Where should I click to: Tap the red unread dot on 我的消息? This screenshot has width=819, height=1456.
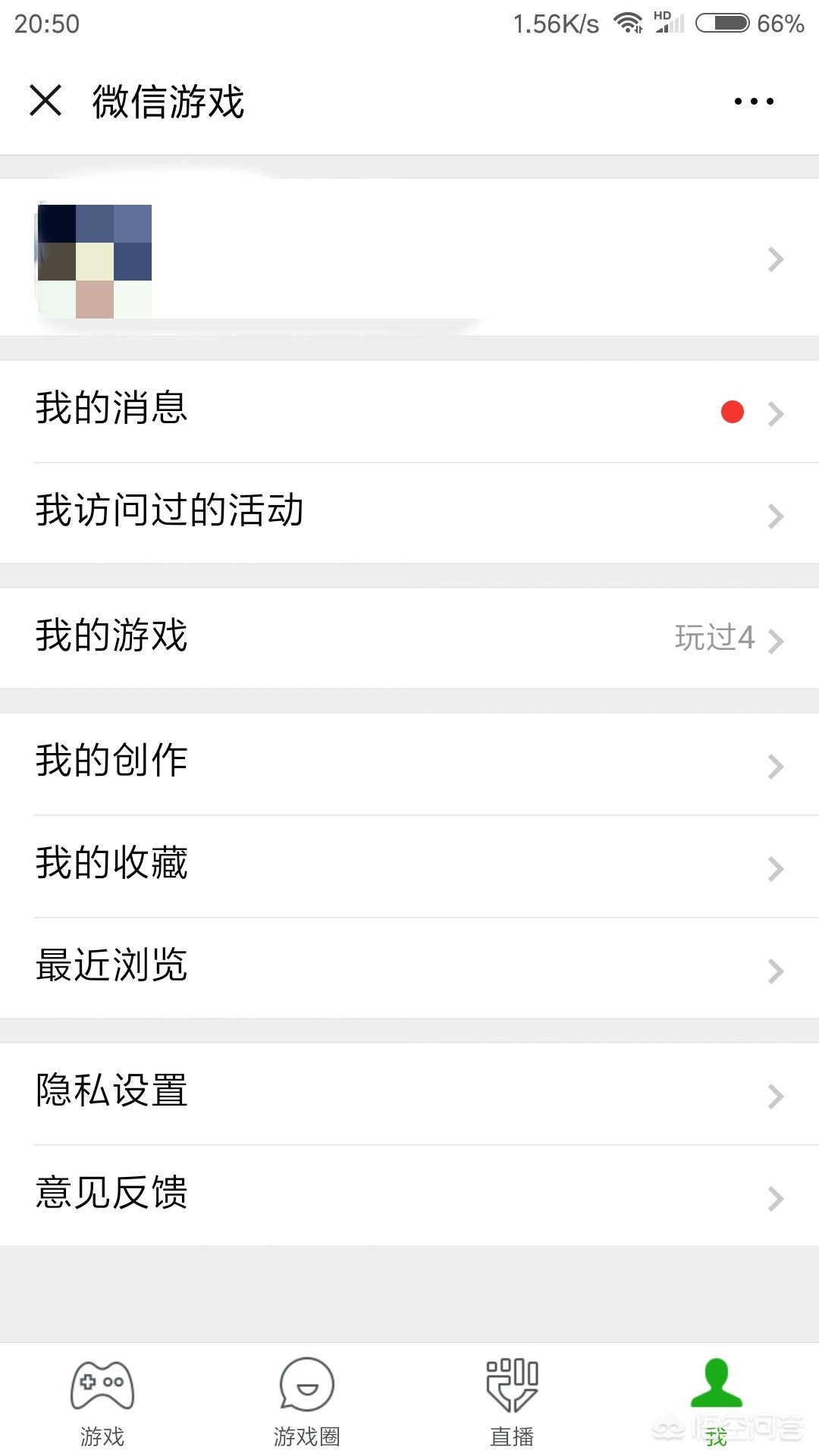(730, 412)
